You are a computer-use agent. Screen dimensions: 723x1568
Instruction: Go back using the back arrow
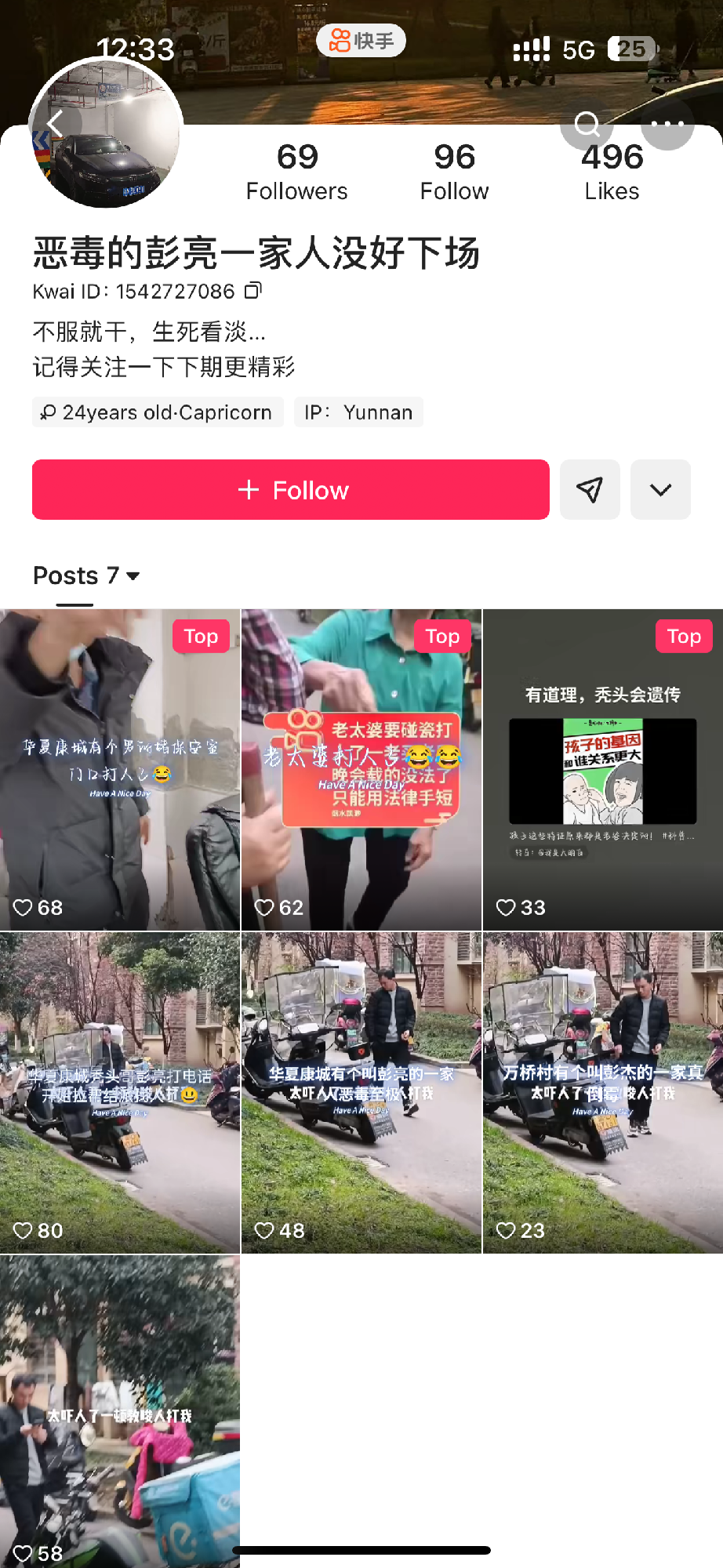click(55, 124)
